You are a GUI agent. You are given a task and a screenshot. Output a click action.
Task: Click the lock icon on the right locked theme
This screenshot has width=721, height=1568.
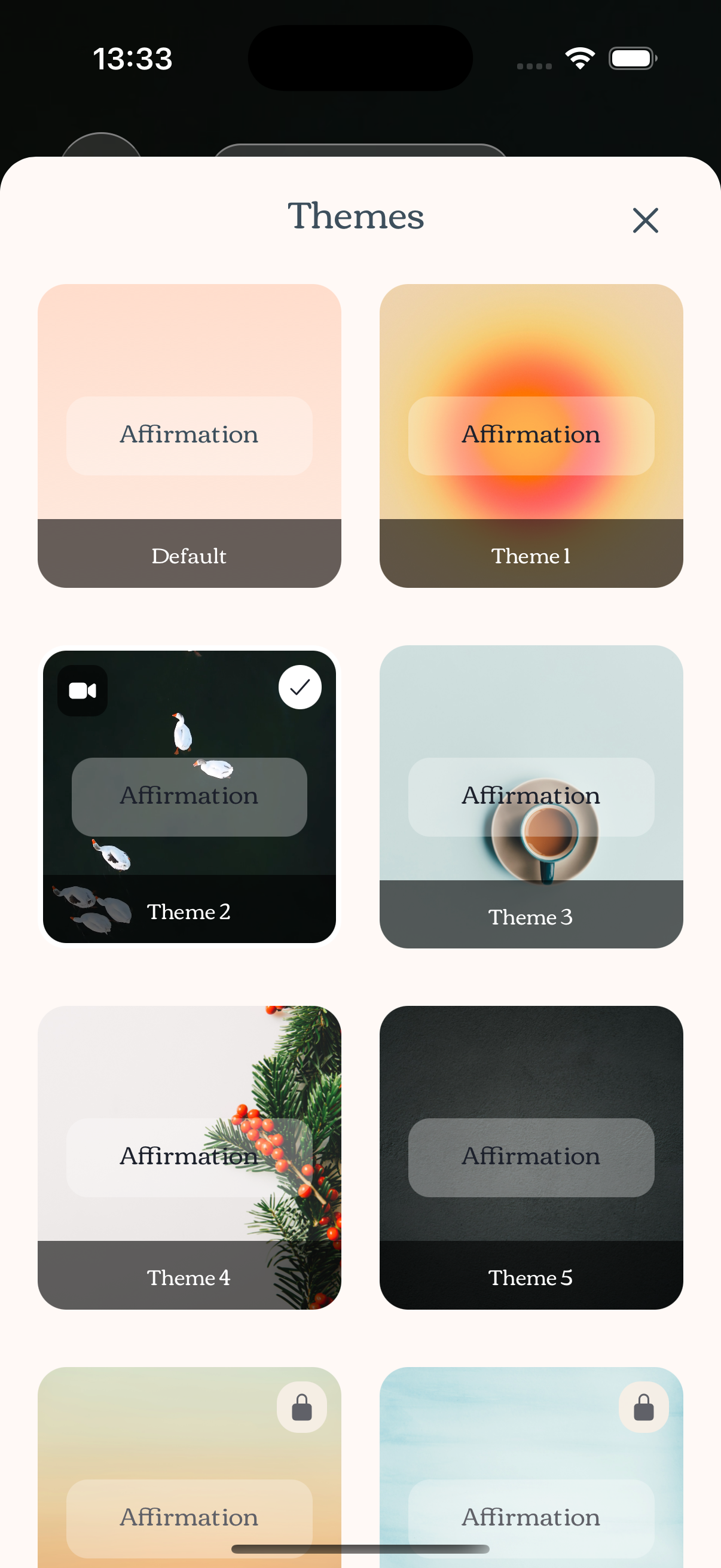coord(644,1407)
